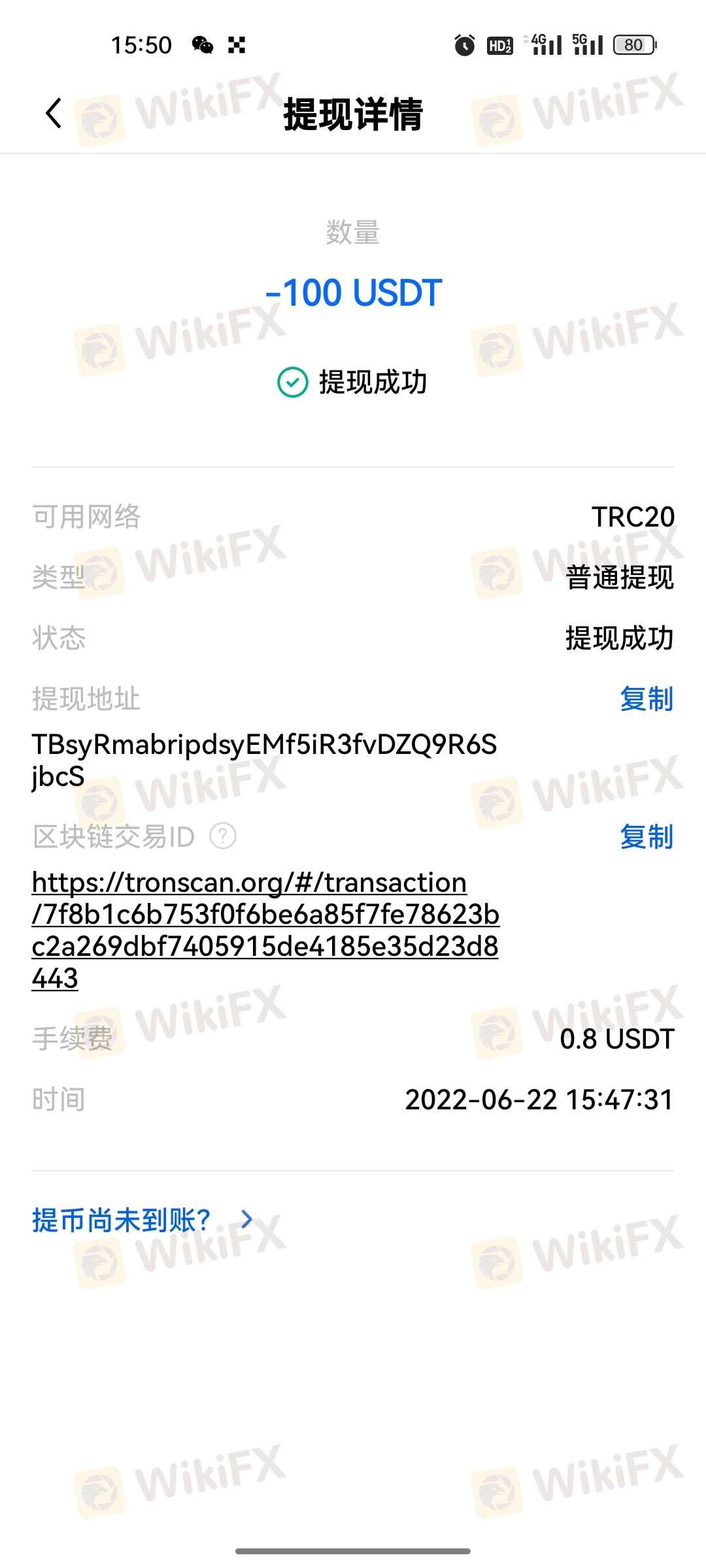706x1568 pixels.
Task: Open the tronscan.org transaction link
Action: coord(265,930)
